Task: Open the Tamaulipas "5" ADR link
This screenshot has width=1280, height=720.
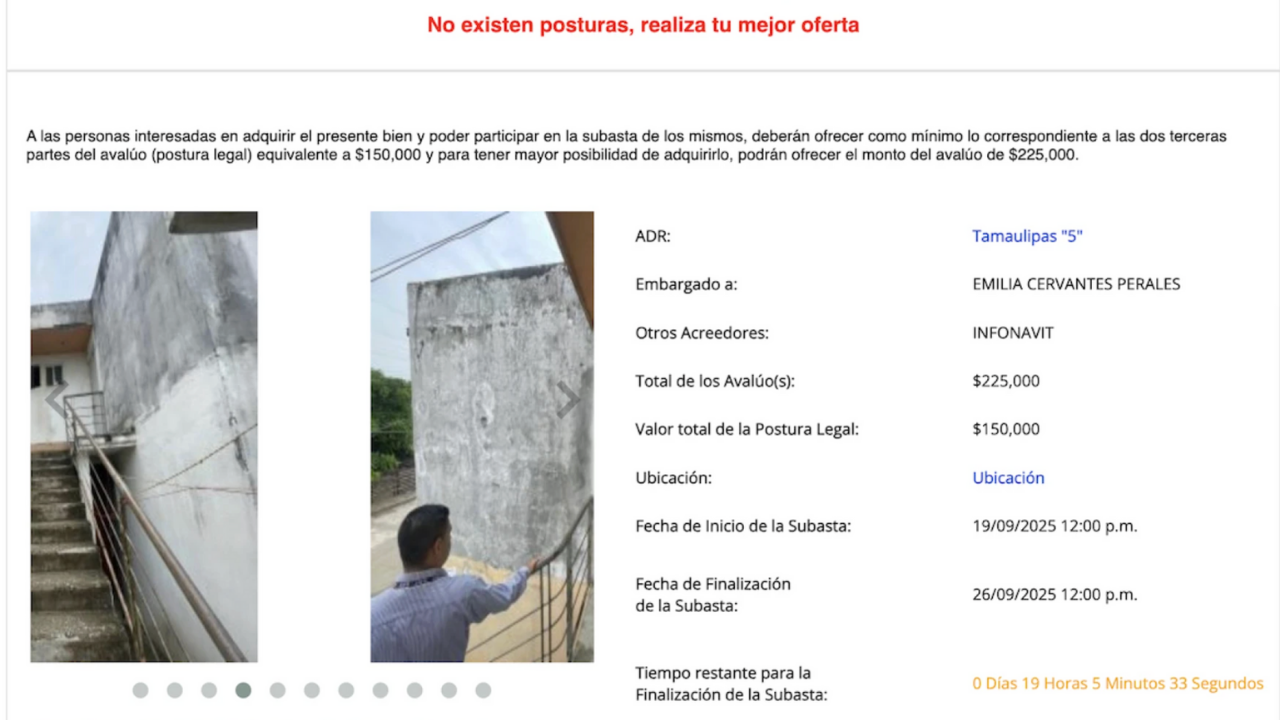Action: [x=1027, y=237]
